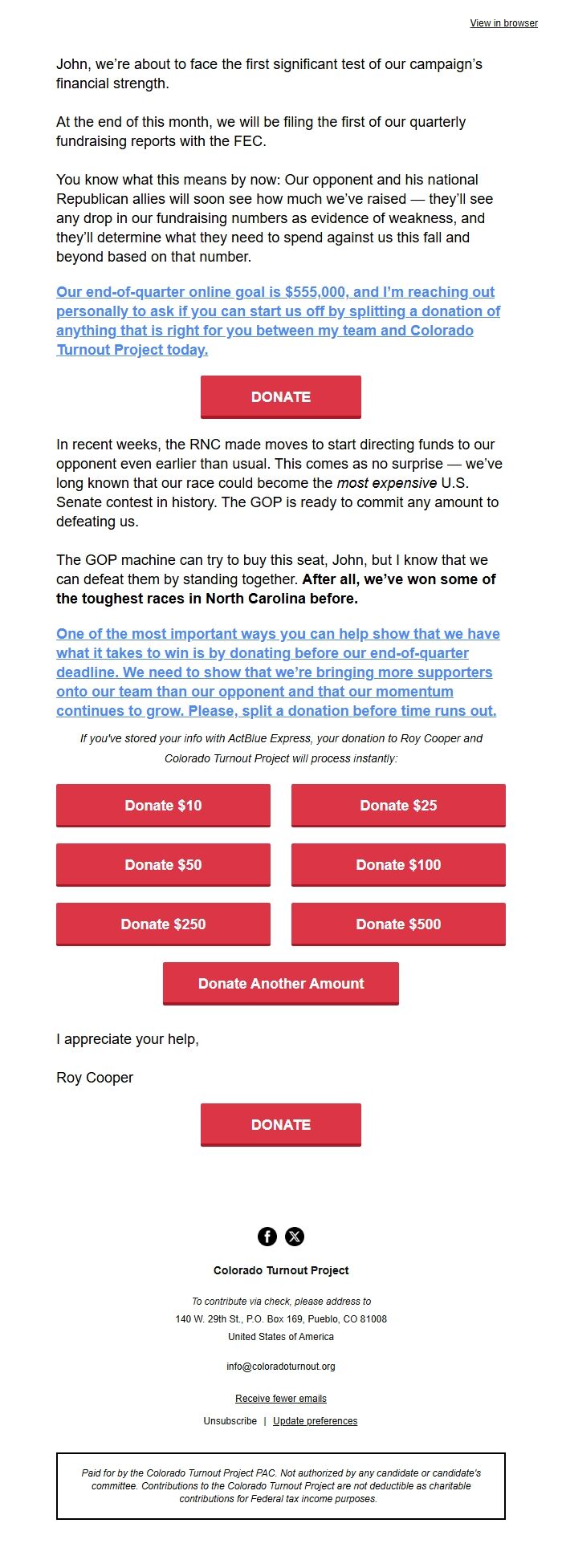Tap Donate $250
Screen dimensions: 562x1568
point(163,924)
